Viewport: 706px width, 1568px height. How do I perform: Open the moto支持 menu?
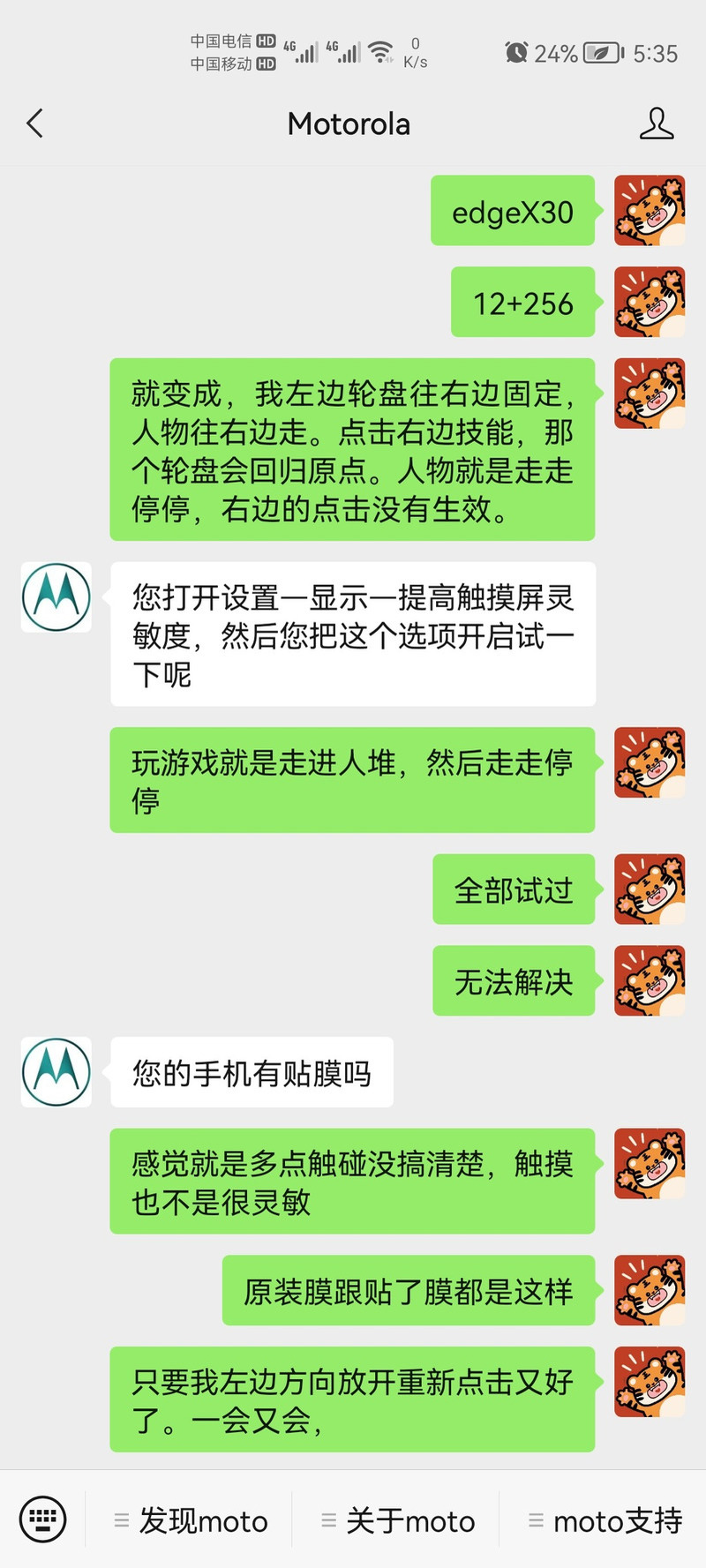point(605,1520)
